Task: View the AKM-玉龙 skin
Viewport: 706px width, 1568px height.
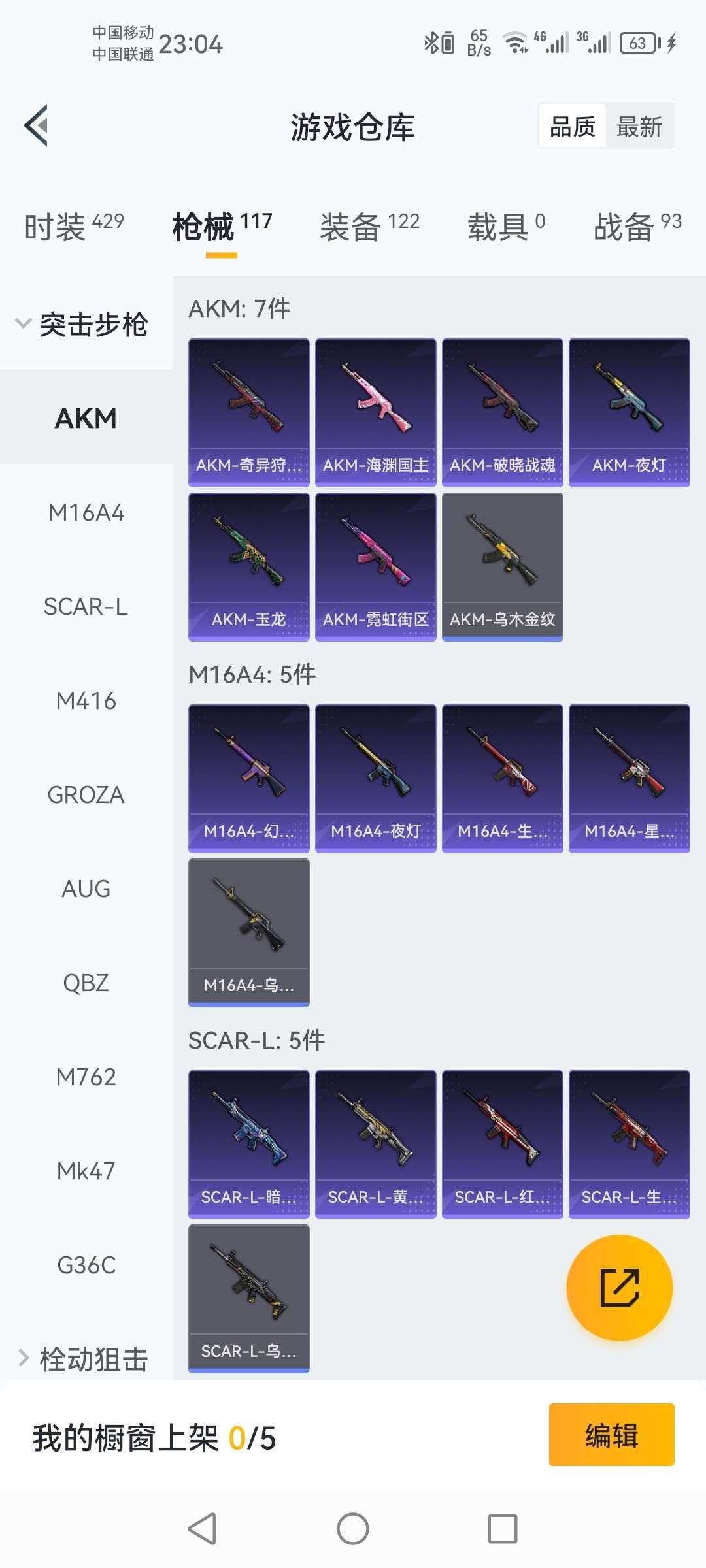Action: coord(248,566)
